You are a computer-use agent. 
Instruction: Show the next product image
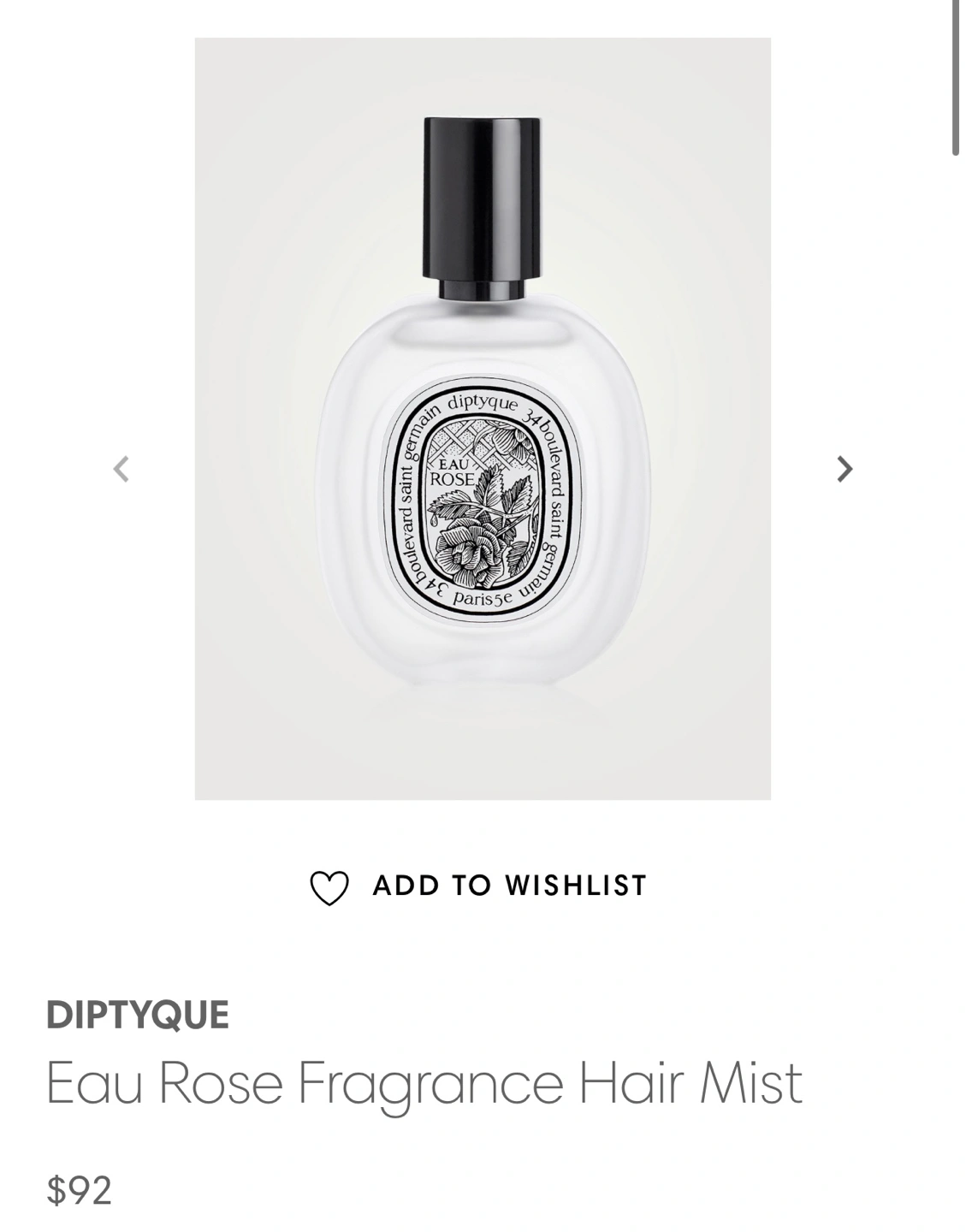point(844,469)
